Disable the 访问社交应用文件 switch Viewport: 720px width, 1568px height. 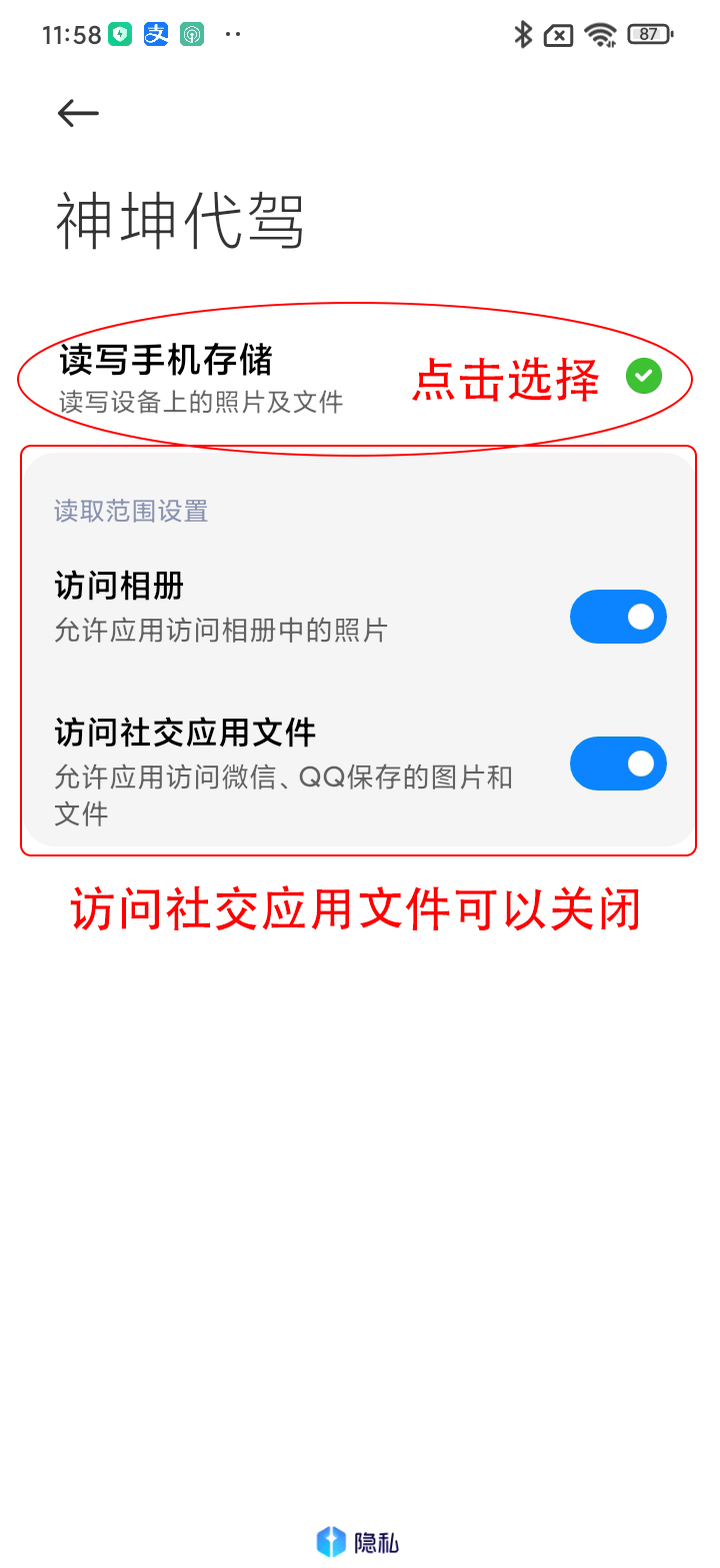point(618,764)
